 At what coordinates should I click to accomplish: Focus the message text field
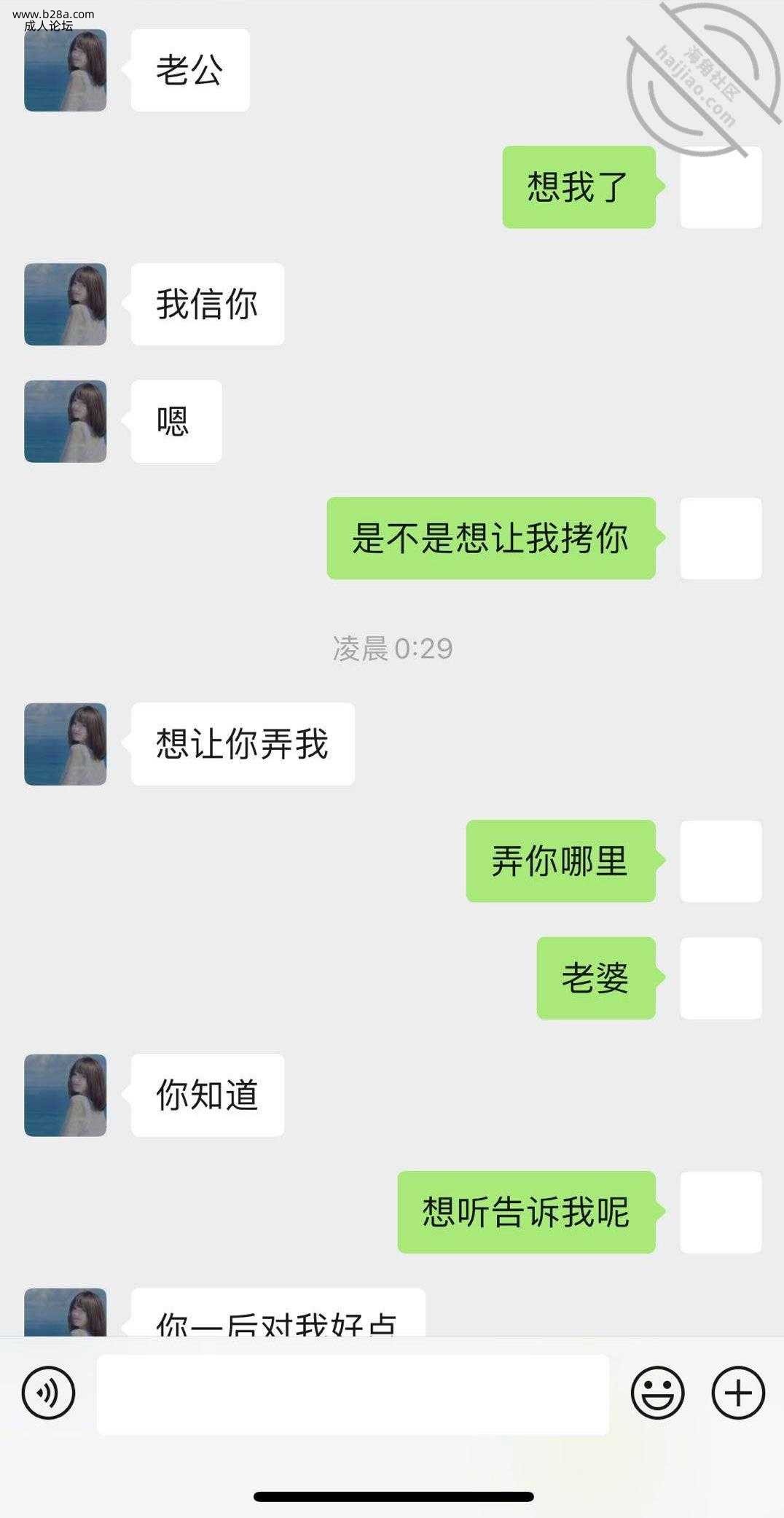(x=353, y=1395)
